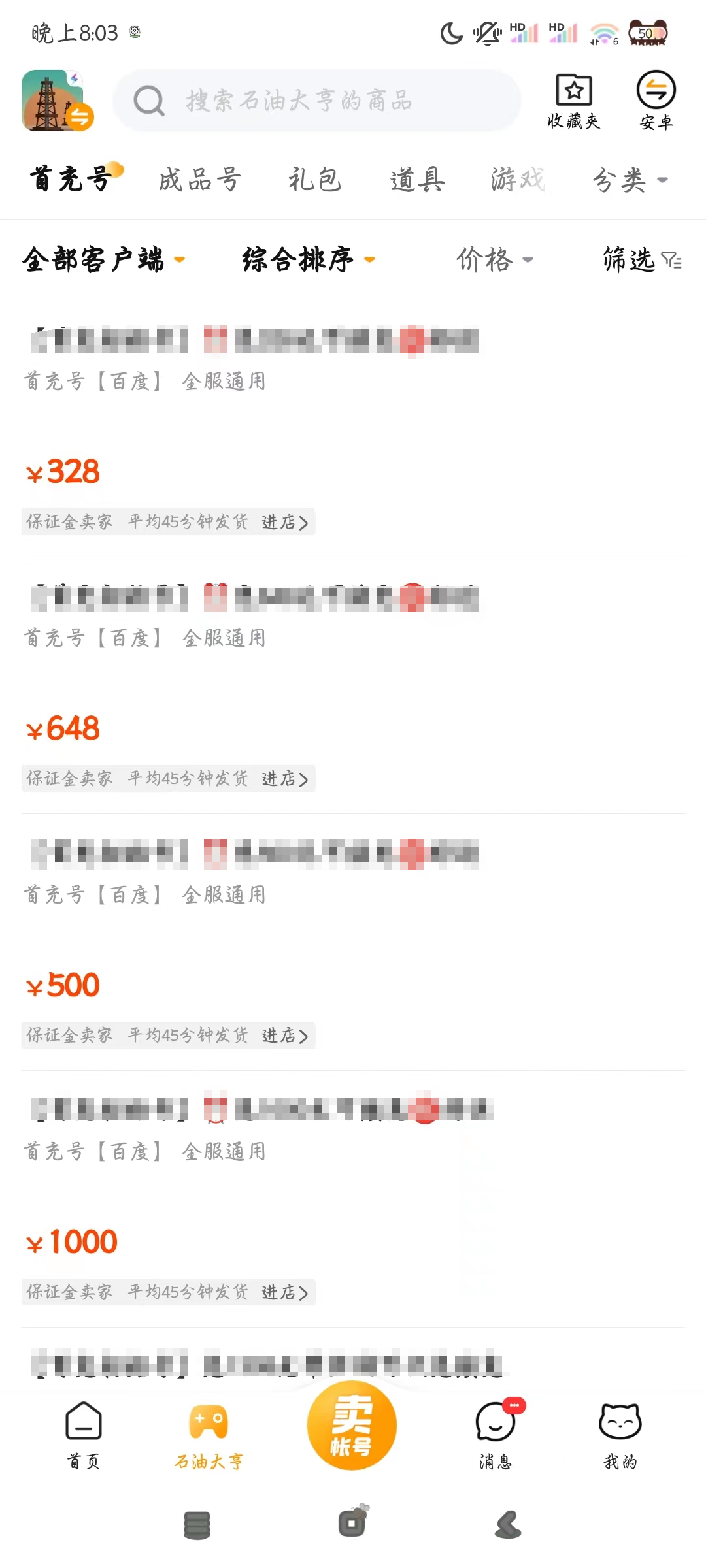
Task: Open the 筛选 filter panel
Action: pyautogui.click(x=641, y=260)
